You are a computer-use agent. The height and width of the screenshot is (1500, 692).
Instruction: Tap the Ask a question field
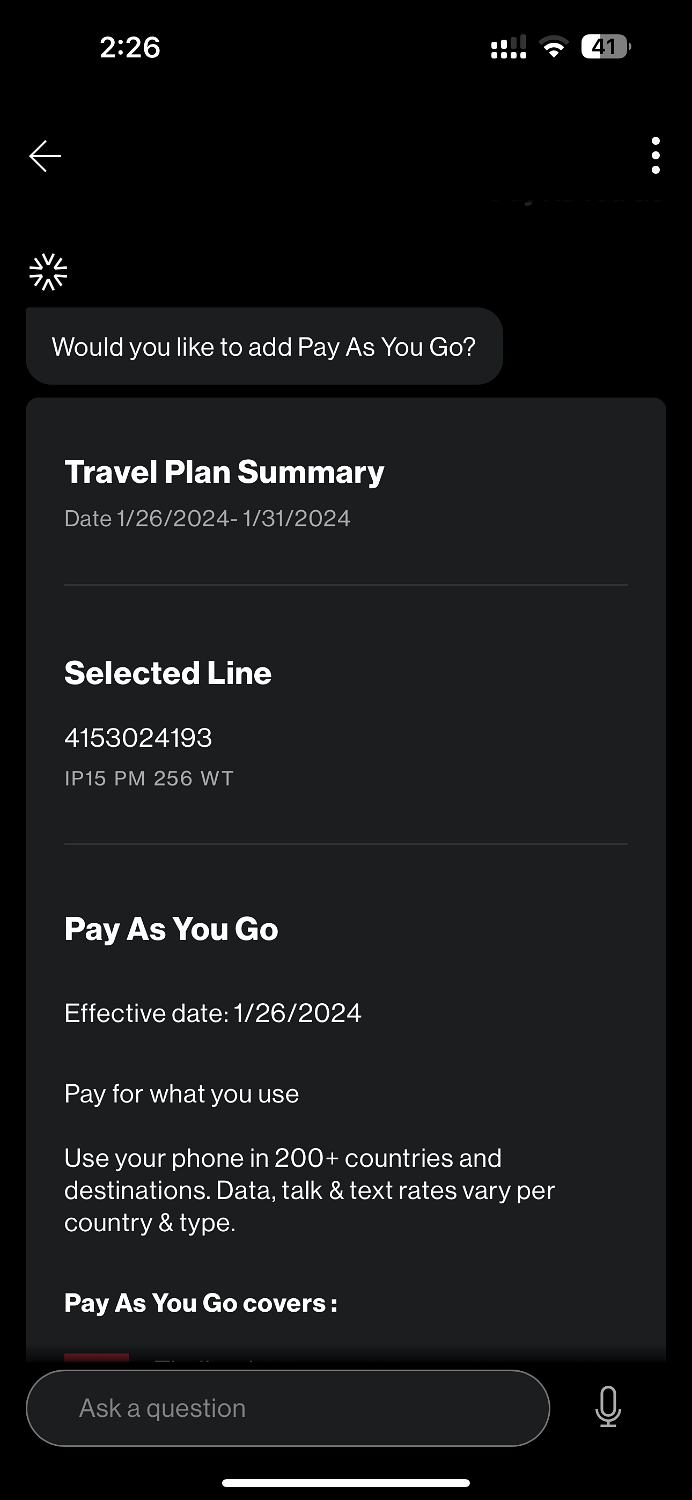pos(288,1408)
